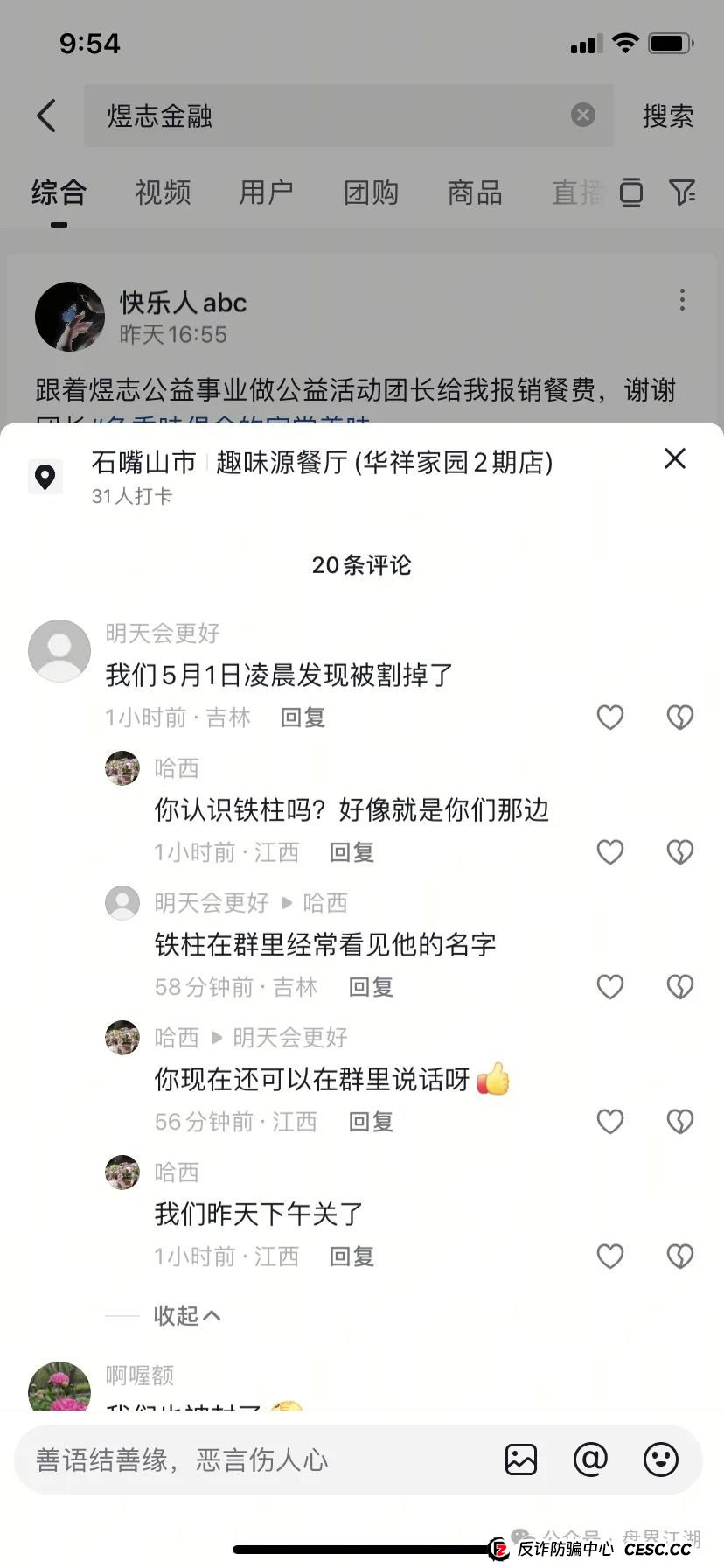Dislike 哈西's comment about 铁柱

tap(679, 851)
